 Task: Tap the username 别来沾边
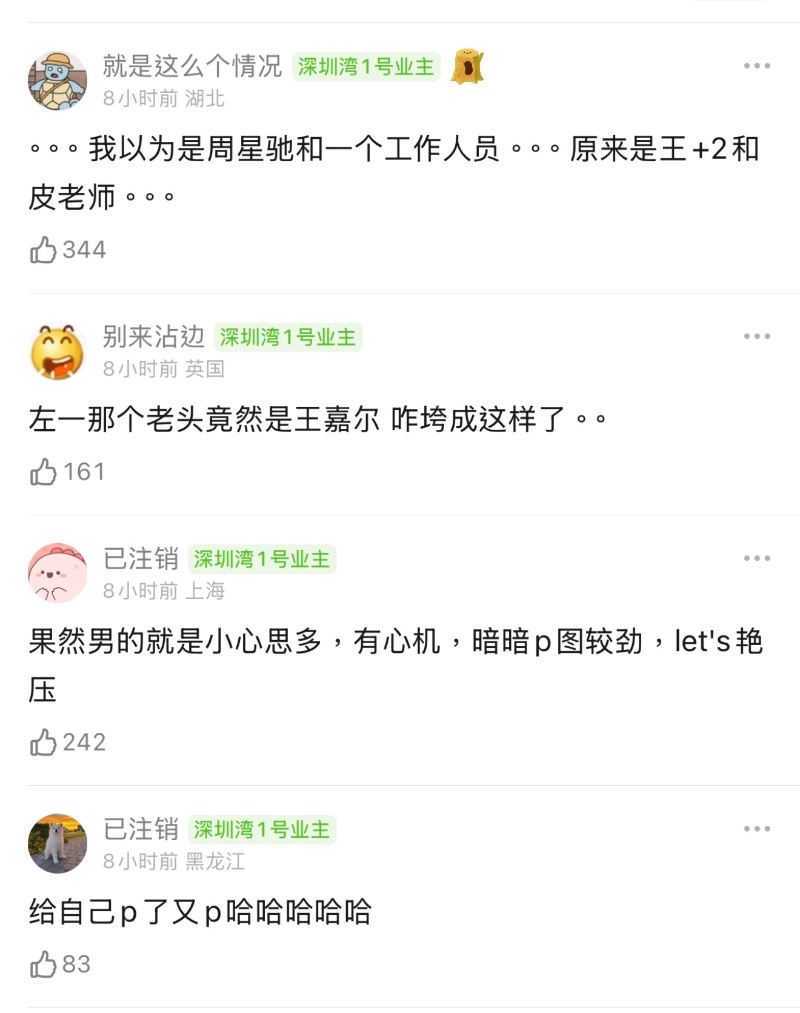(x=154, y=337)
